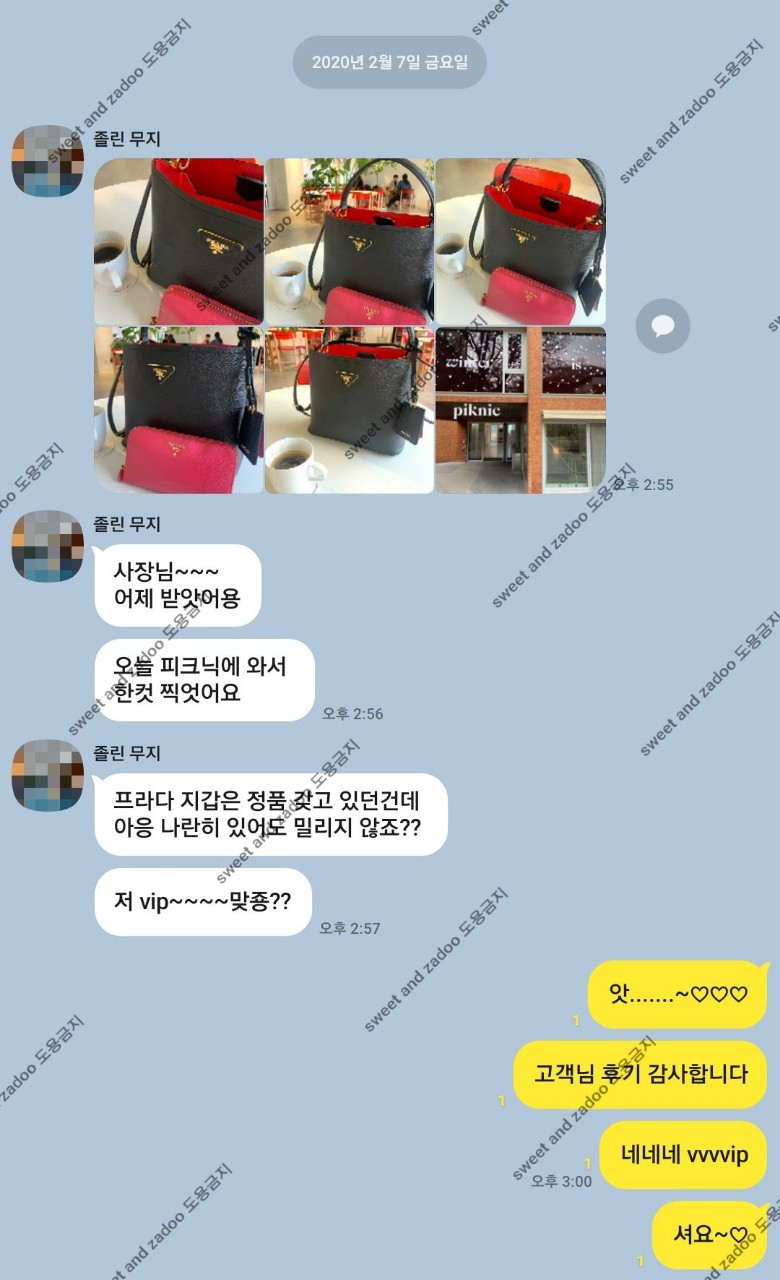Open 졸린 무지's profile picture above the photo album
The height and width of the screenshot is (1280, 780).
pyautogui.click(x=47, y=160)
